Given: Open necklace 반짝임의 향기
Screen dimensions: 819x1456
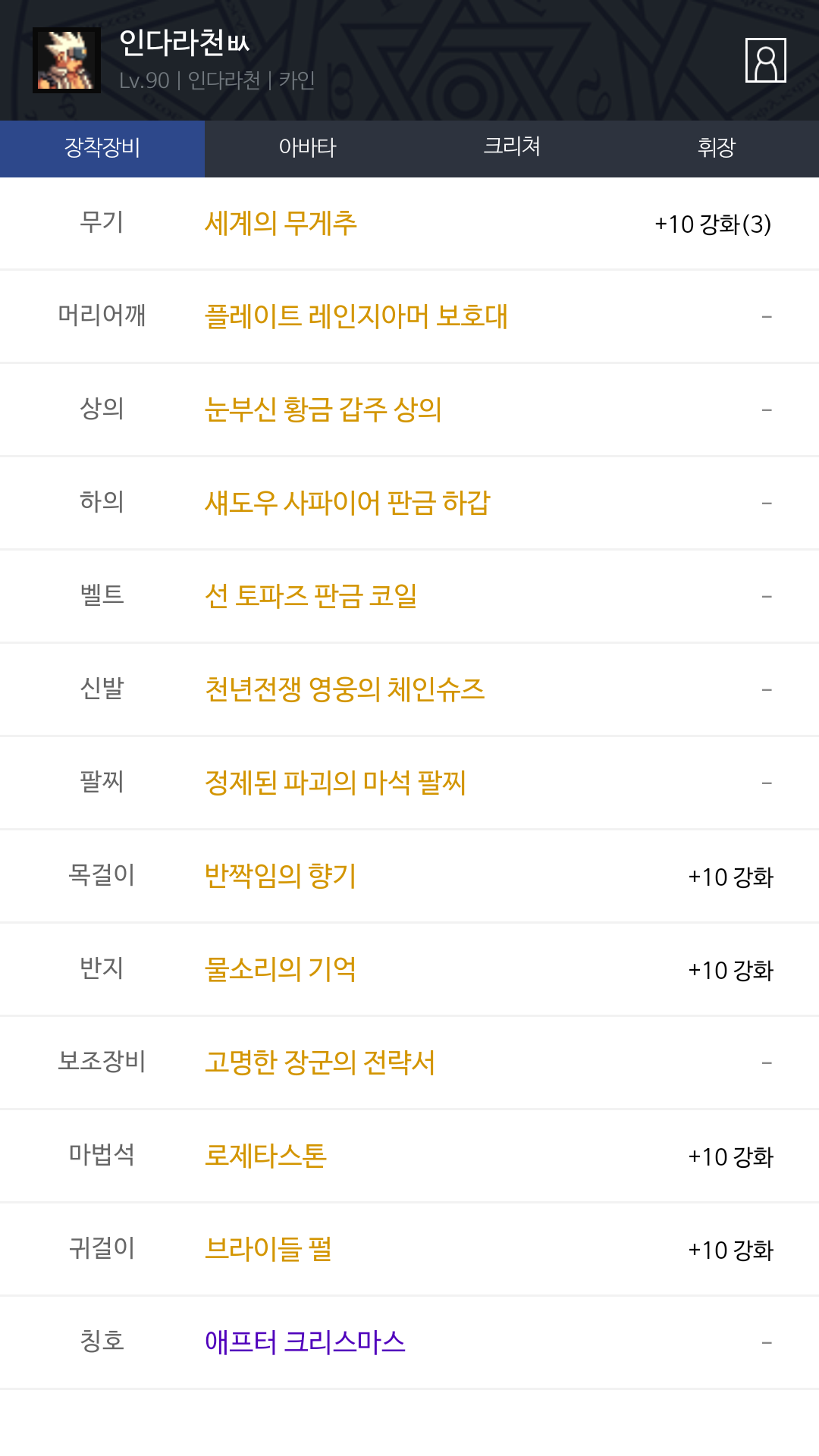Looking at the screenshot, I should (281, 876).
